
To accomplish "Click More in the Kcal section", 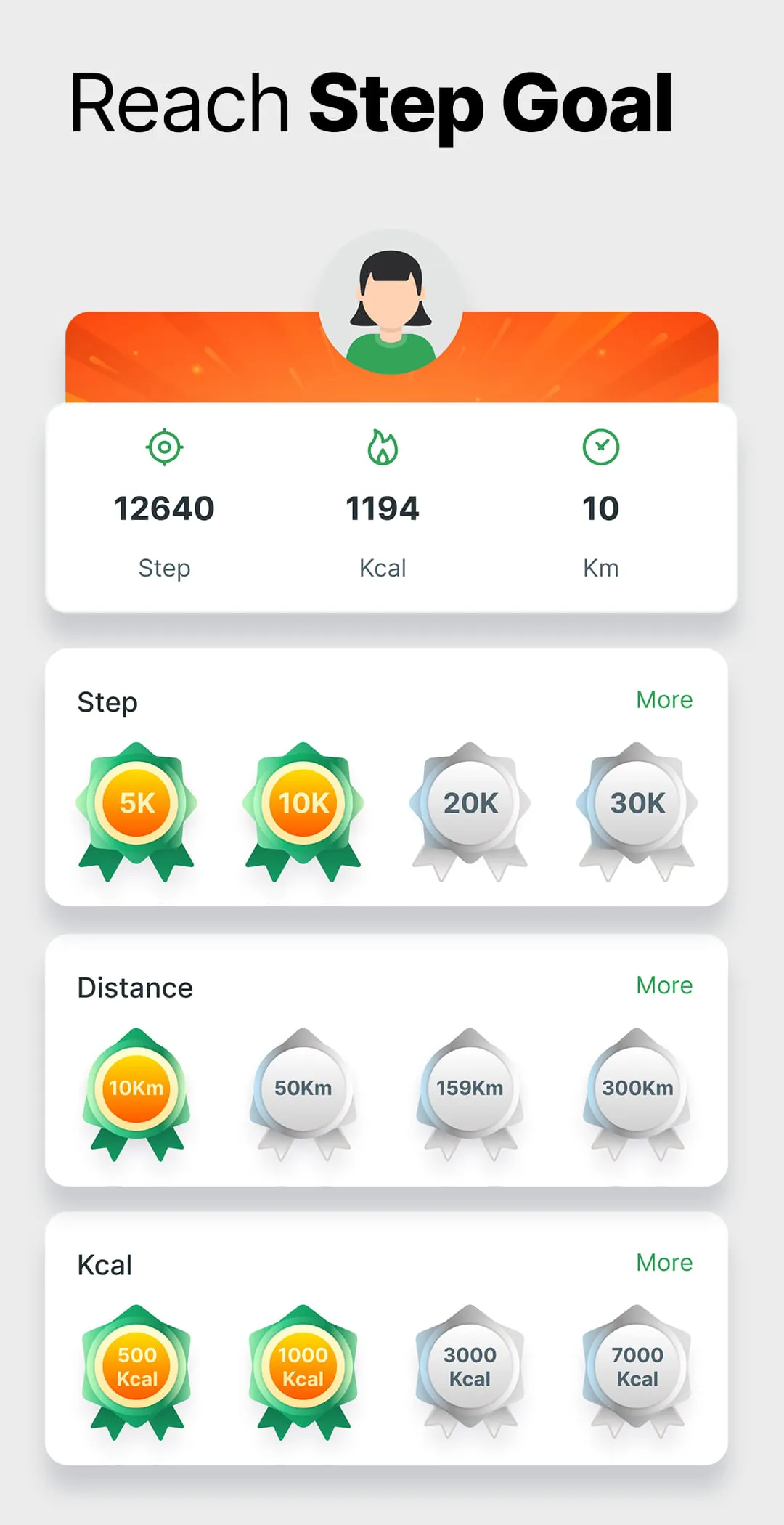I will pos(663,1263).
